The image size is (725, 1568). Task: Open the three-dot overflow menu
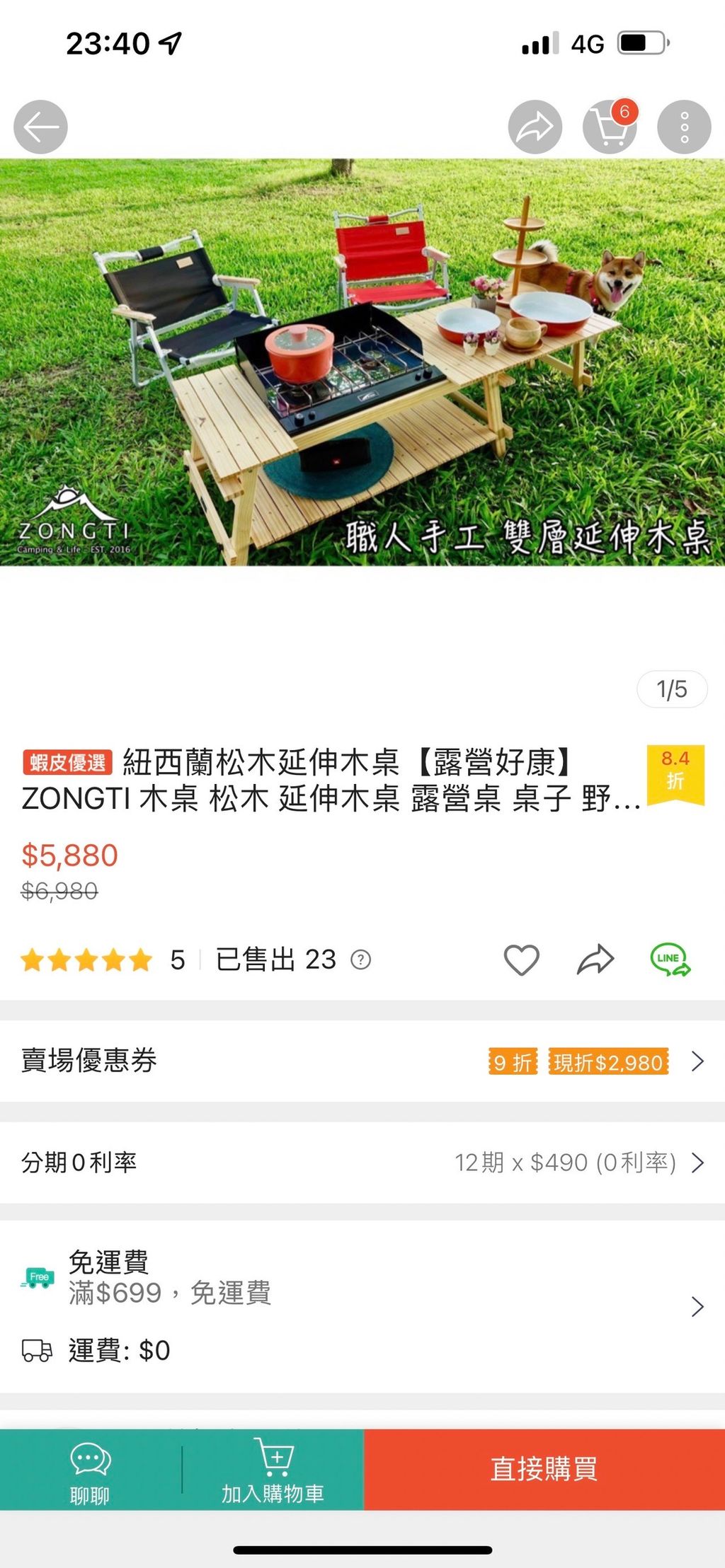coord(684,127)
